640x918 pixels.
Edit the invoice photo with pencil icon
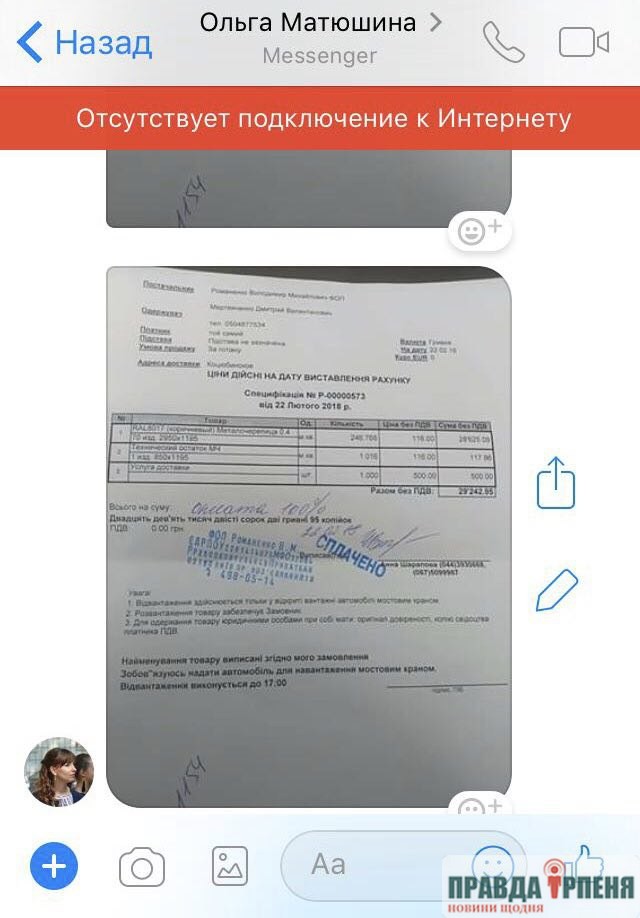click(x=558, y=589)
